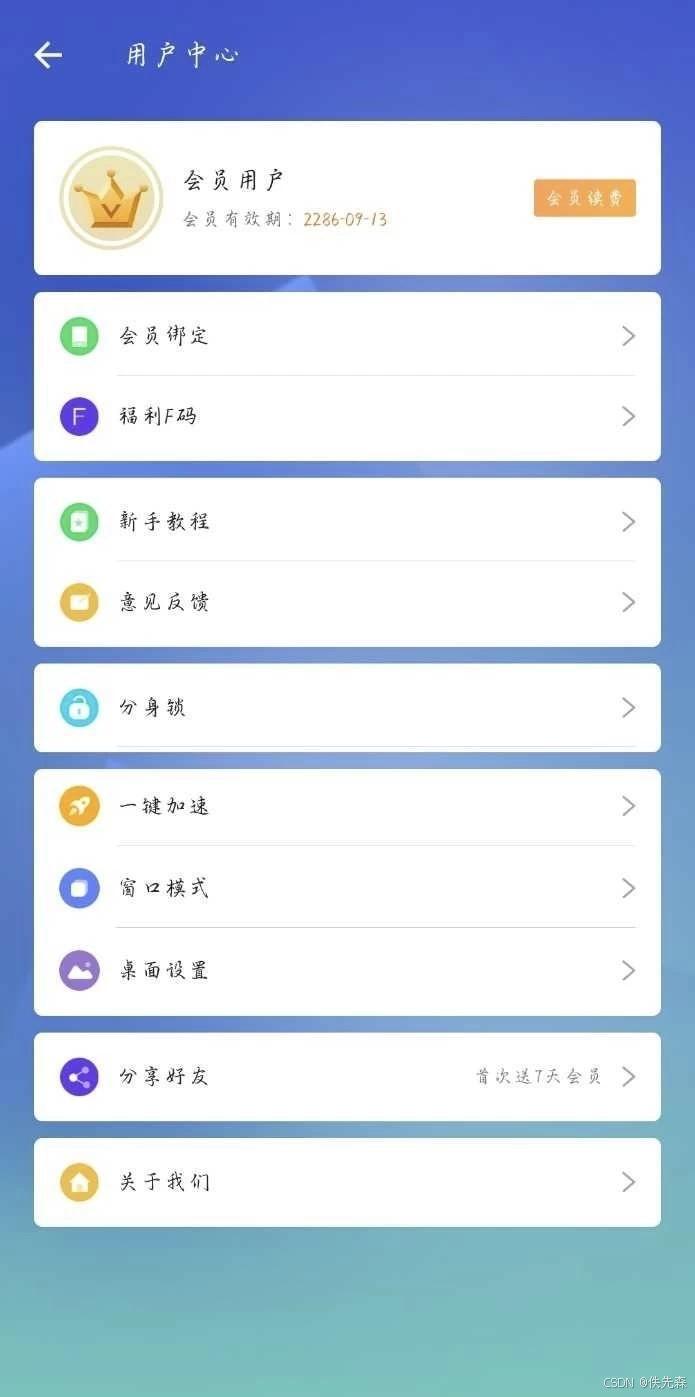Open 意见反馈 feedback
This screenshot has width=695, height=1397.
tap(347, 603)
